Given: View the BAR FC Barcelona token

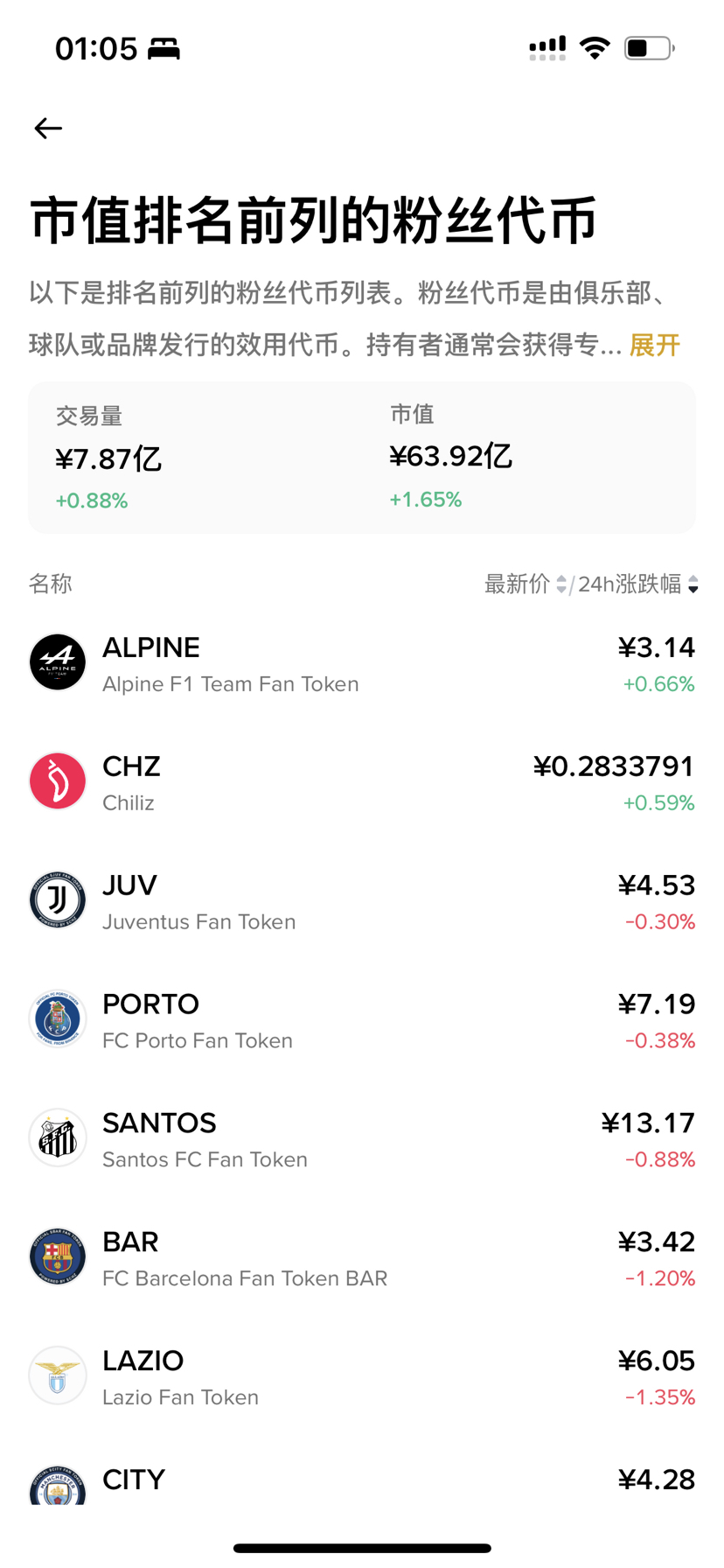Looking at the screenshot, I should [x=362, y=1259].
